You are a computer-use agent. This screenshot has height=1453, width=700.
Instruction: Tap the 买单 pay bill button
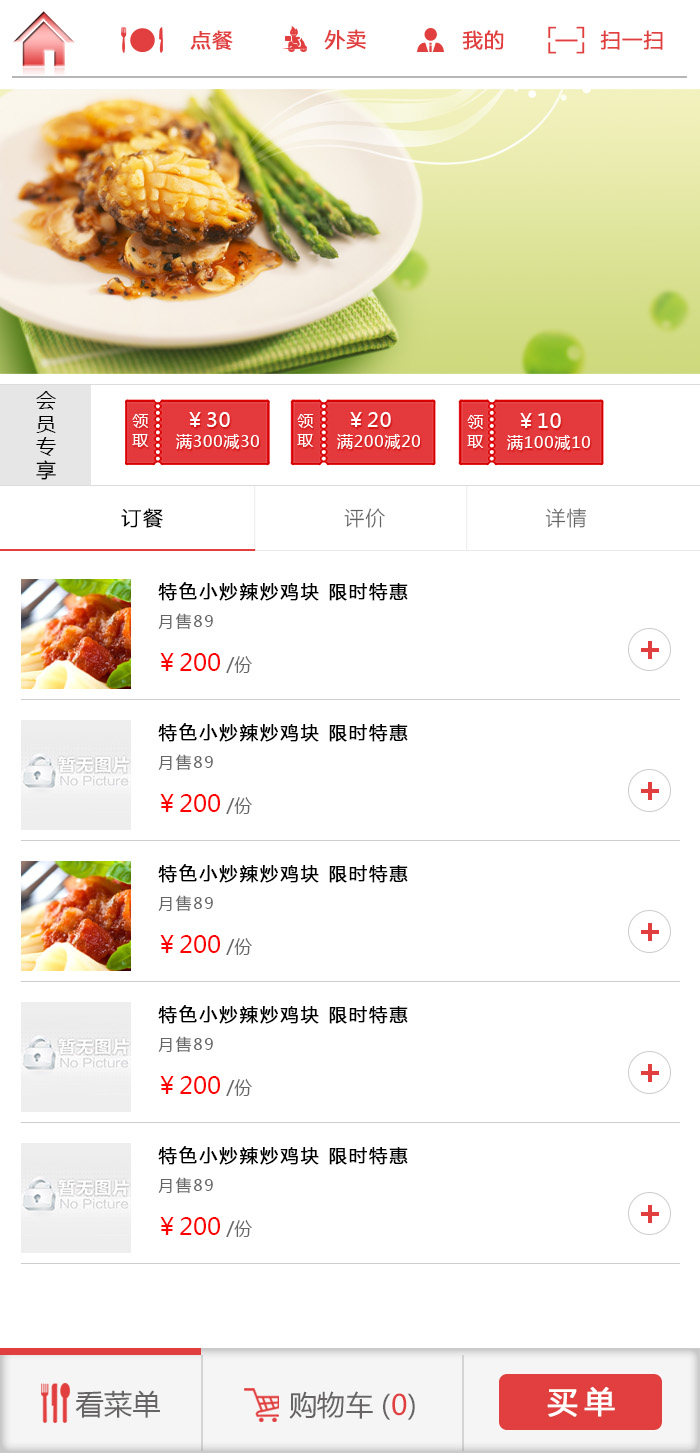coord(580,1402)
